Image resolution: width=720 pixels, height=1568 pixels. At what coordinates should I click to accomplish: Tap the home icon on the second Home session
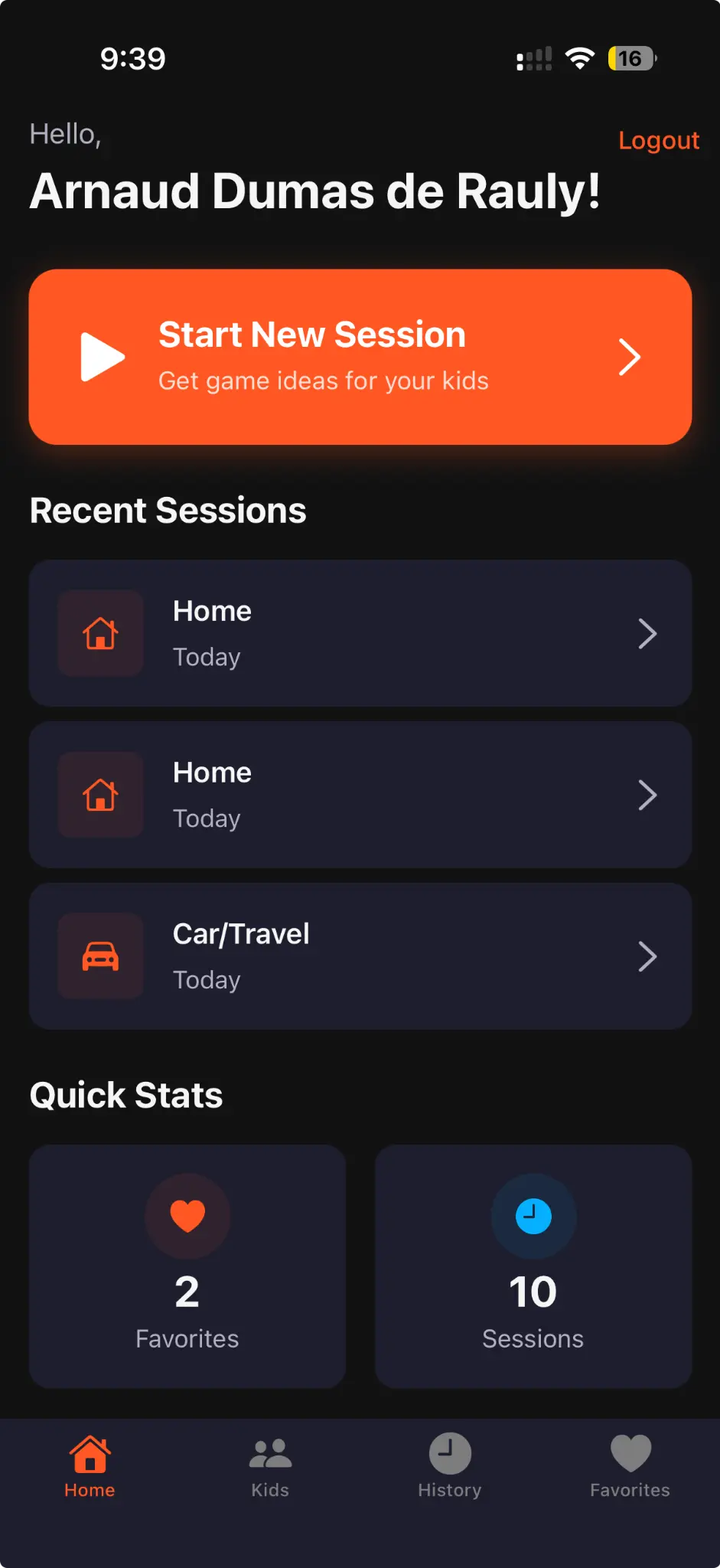tap(99, 795)
